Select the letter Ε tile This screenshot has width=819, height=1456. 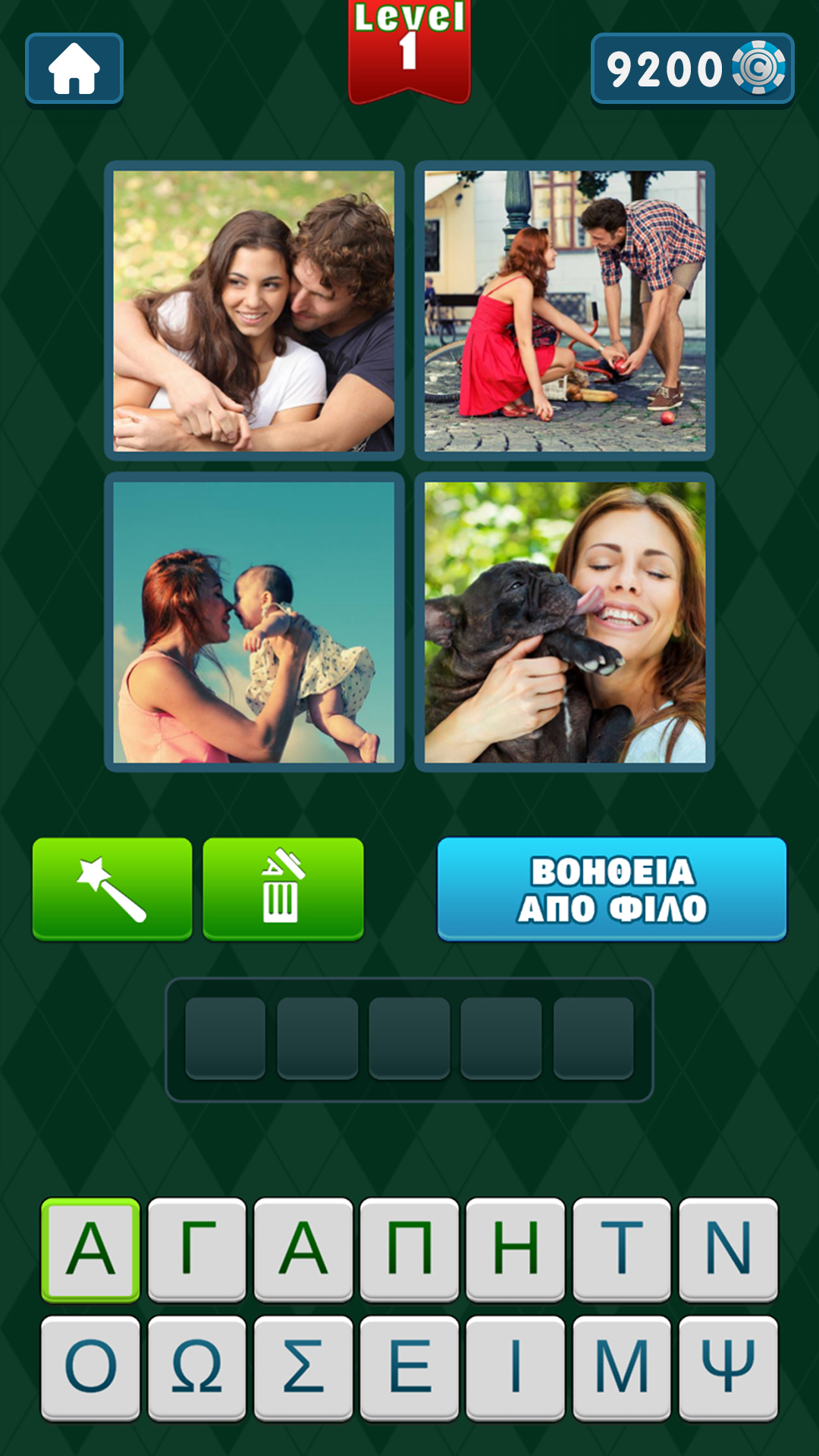click(x=409, y=1367)
